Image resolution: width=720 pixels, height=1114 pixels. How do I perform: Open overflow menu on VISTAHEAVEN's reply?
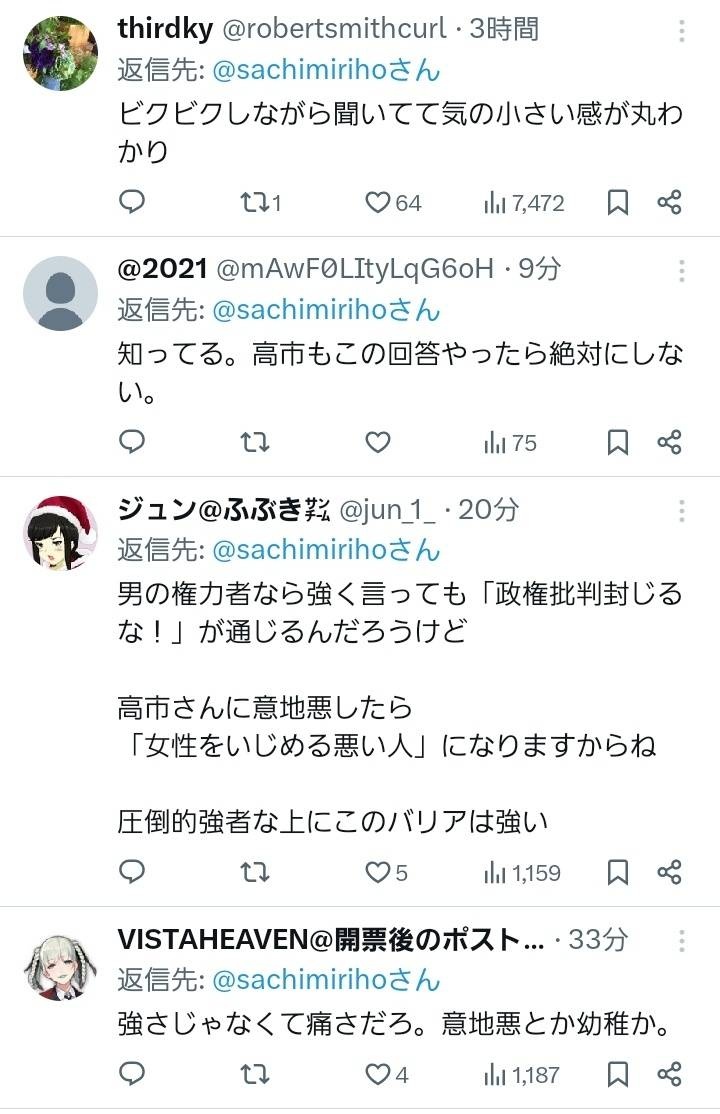pyautogui.click(x=682, y=941)
